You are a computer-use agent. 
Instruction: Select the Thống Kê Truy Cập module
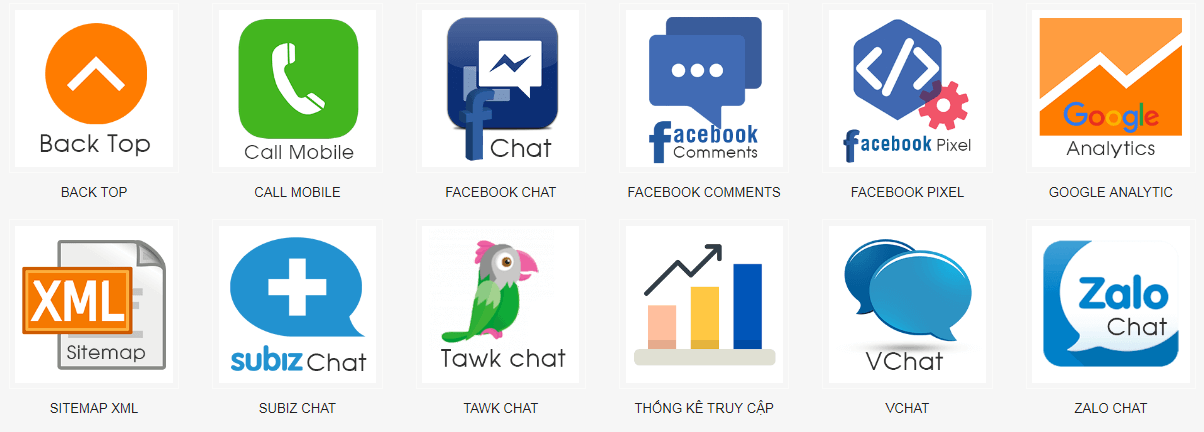(x=704, y=305)
